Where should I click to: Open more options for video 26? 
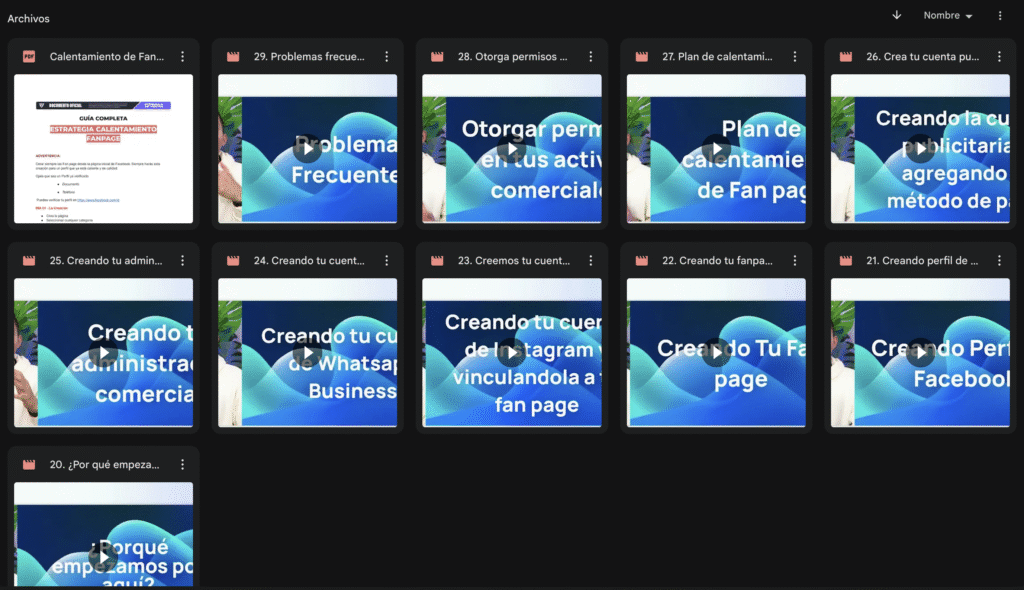coord(998,57)
